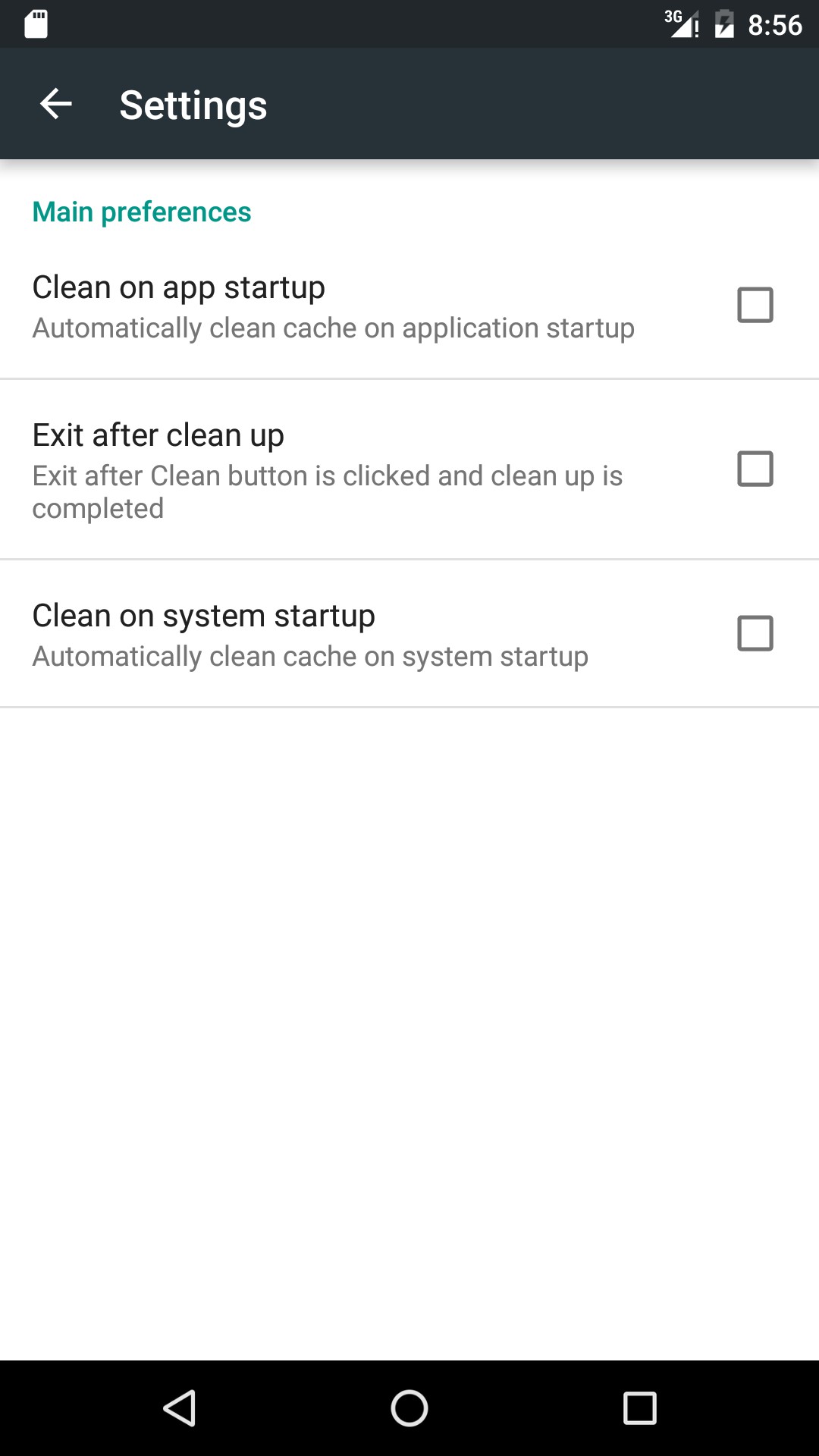
Task: Turn on Clean on system startup
Action: pyautogui.click(x=755, y=633)
